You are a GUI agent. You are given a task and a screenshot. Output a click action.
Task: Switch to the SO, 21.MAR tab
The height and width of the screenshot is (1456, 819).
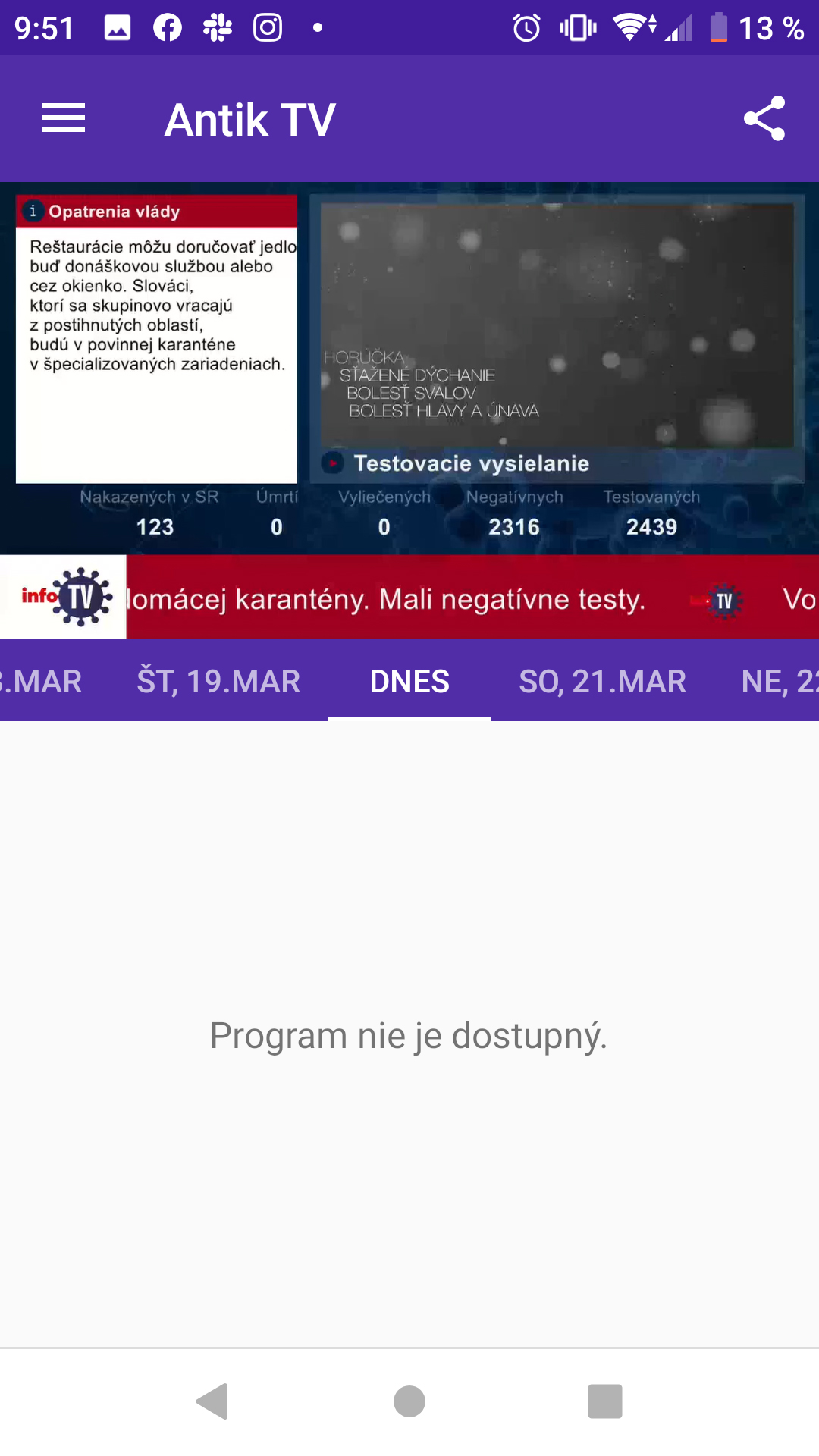602,681
